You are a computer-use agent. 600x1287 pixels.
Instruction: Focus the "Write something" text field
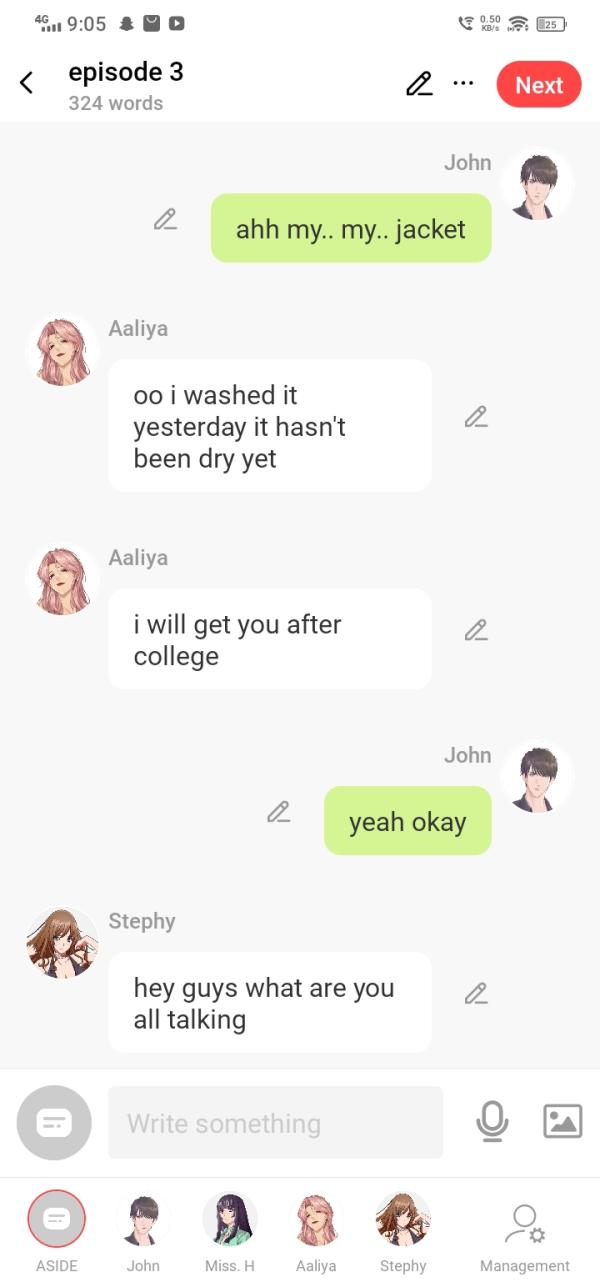point(275,1123)
